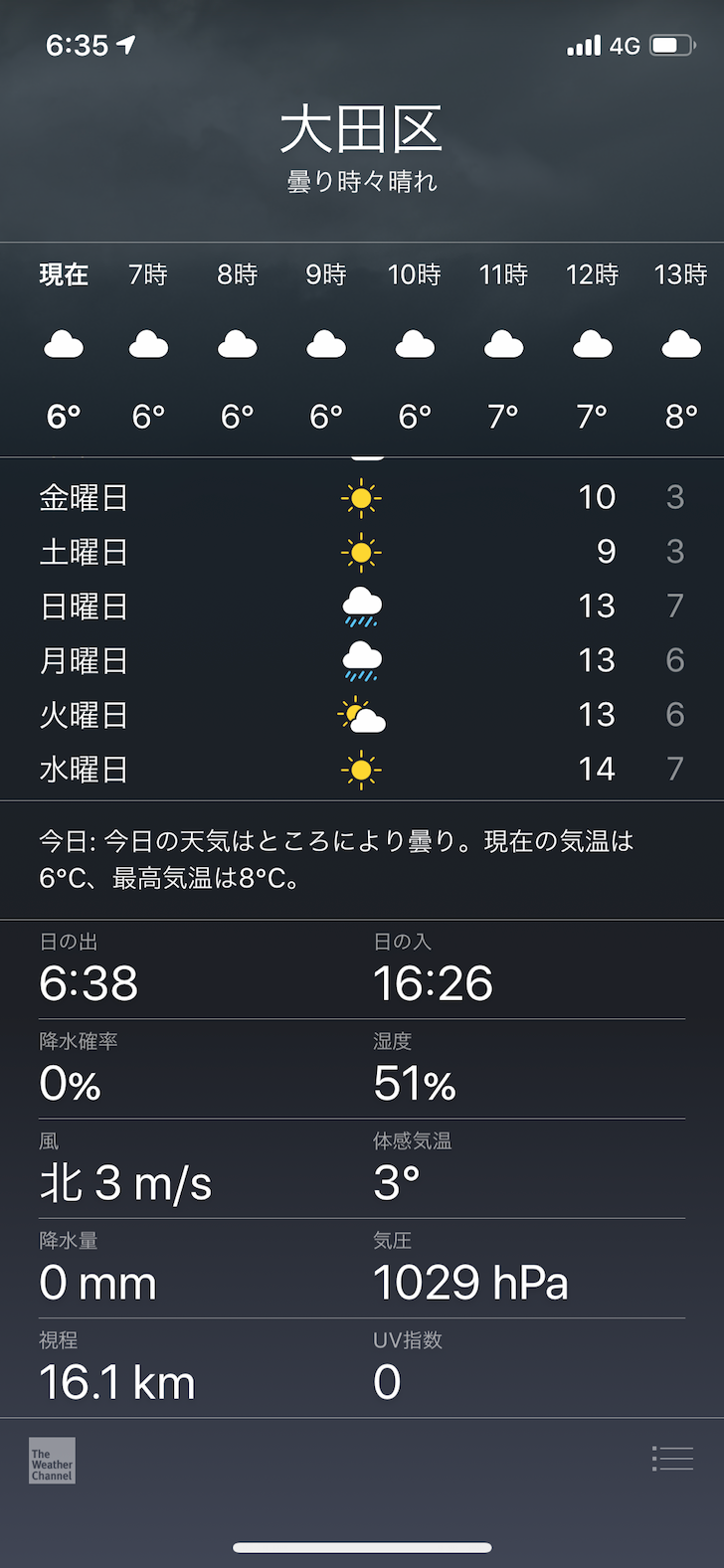Image resolution: width=724 pixels, height=1568 pixels.
Task: Open the city list menu icon
Action: [x=672, y=1459]
